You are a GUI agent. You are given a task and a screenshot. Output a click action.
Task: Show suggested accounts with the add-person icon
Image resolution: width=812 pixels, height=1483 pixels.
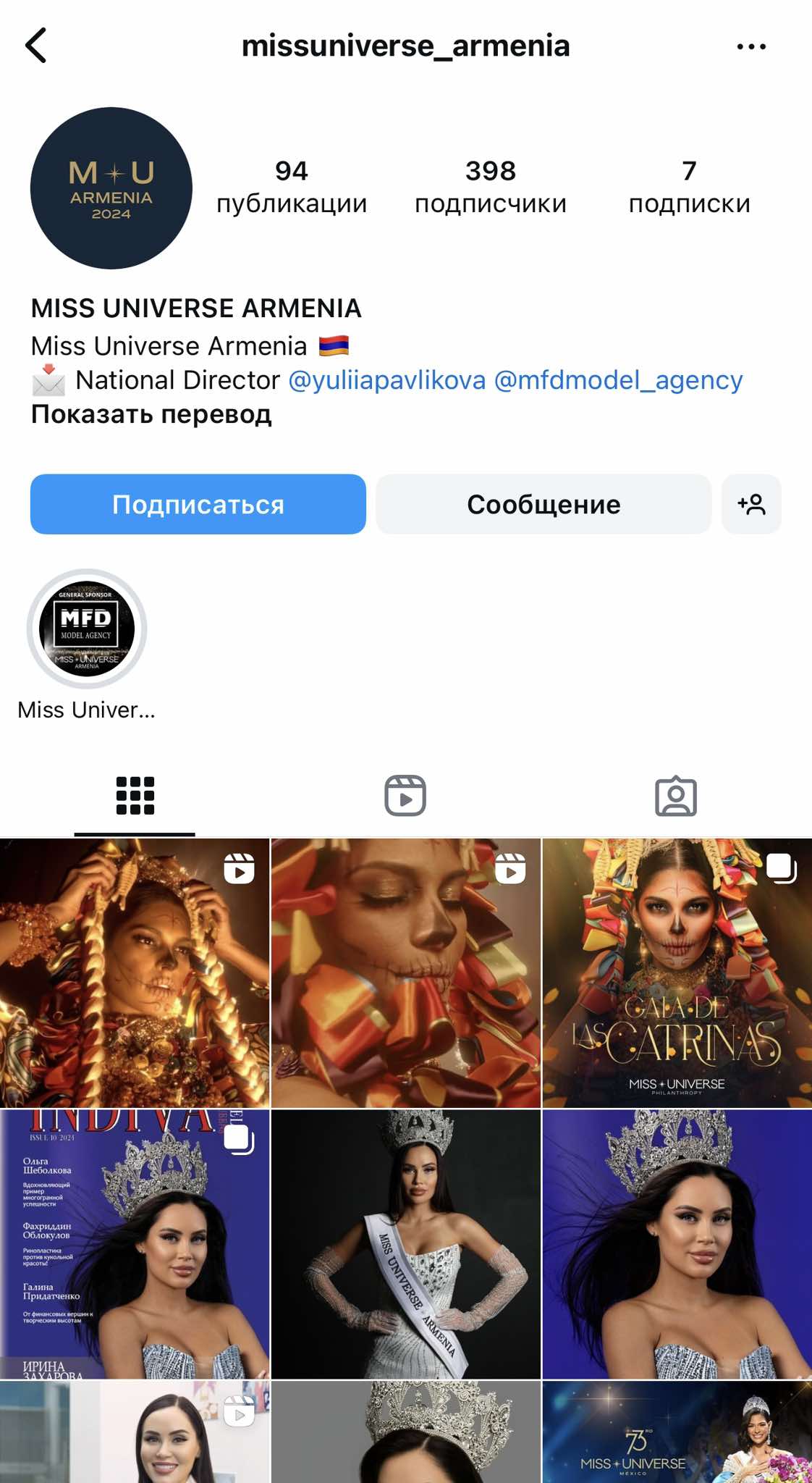coord(751,504)
